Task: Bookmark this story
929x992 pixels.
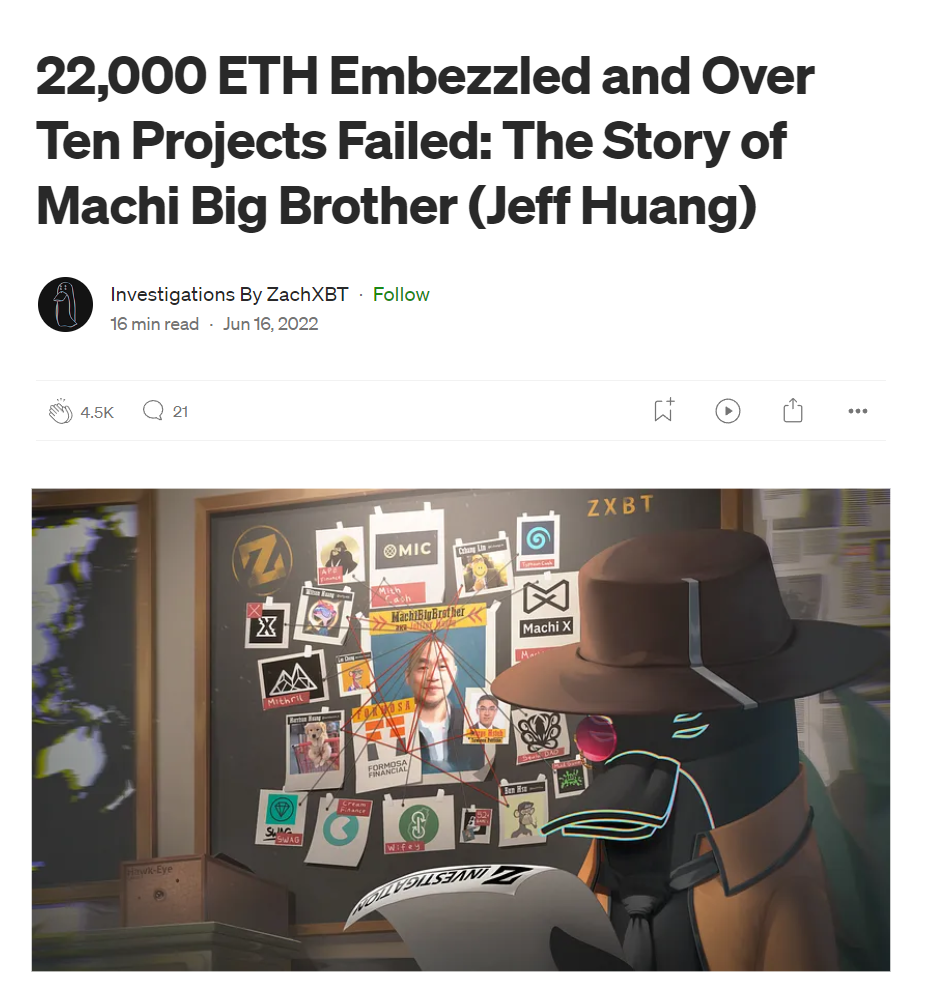Action: (x=663, y=410)
